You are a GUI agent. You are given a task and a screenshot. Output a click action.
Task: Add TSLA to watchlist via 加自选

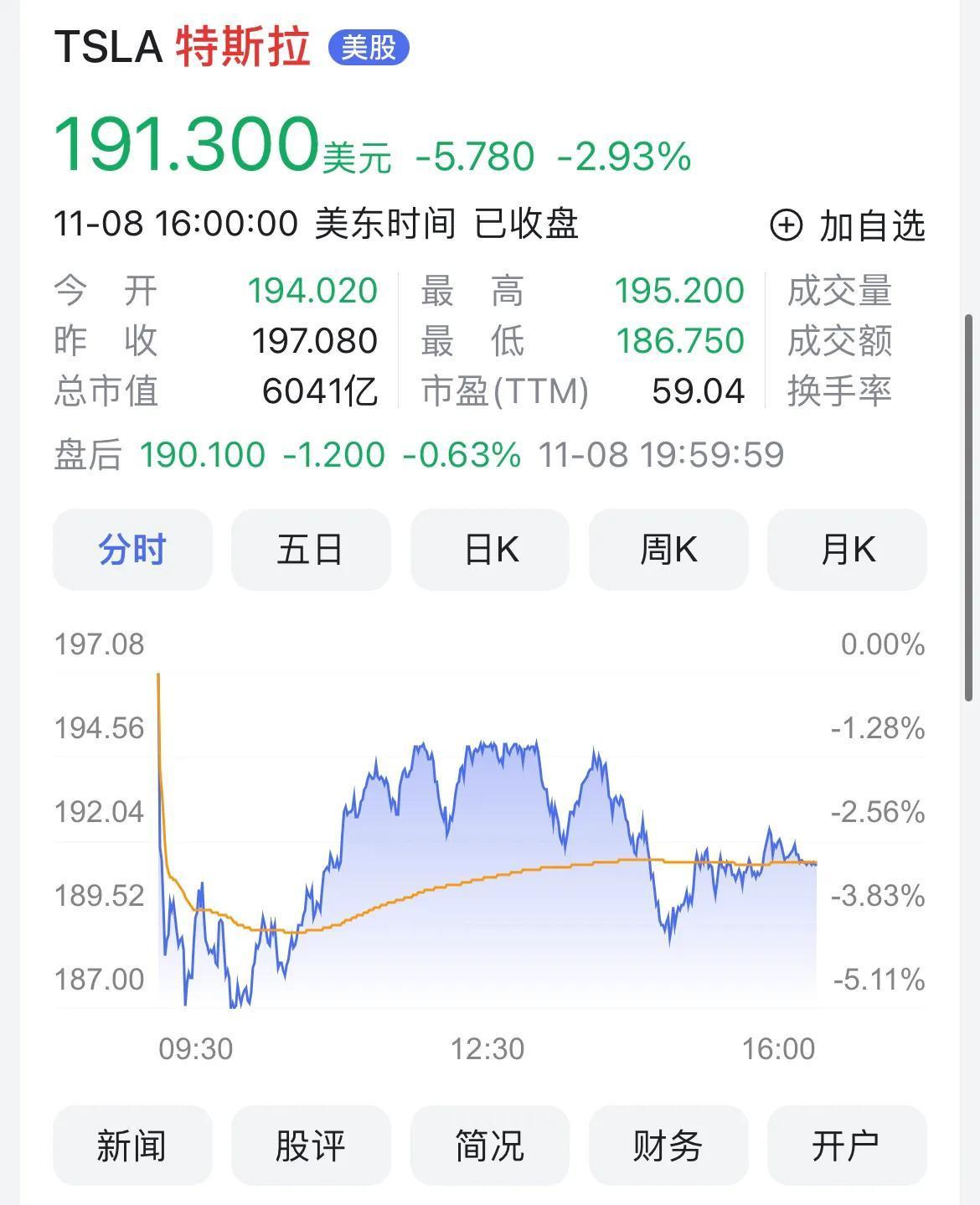[847, 225]
